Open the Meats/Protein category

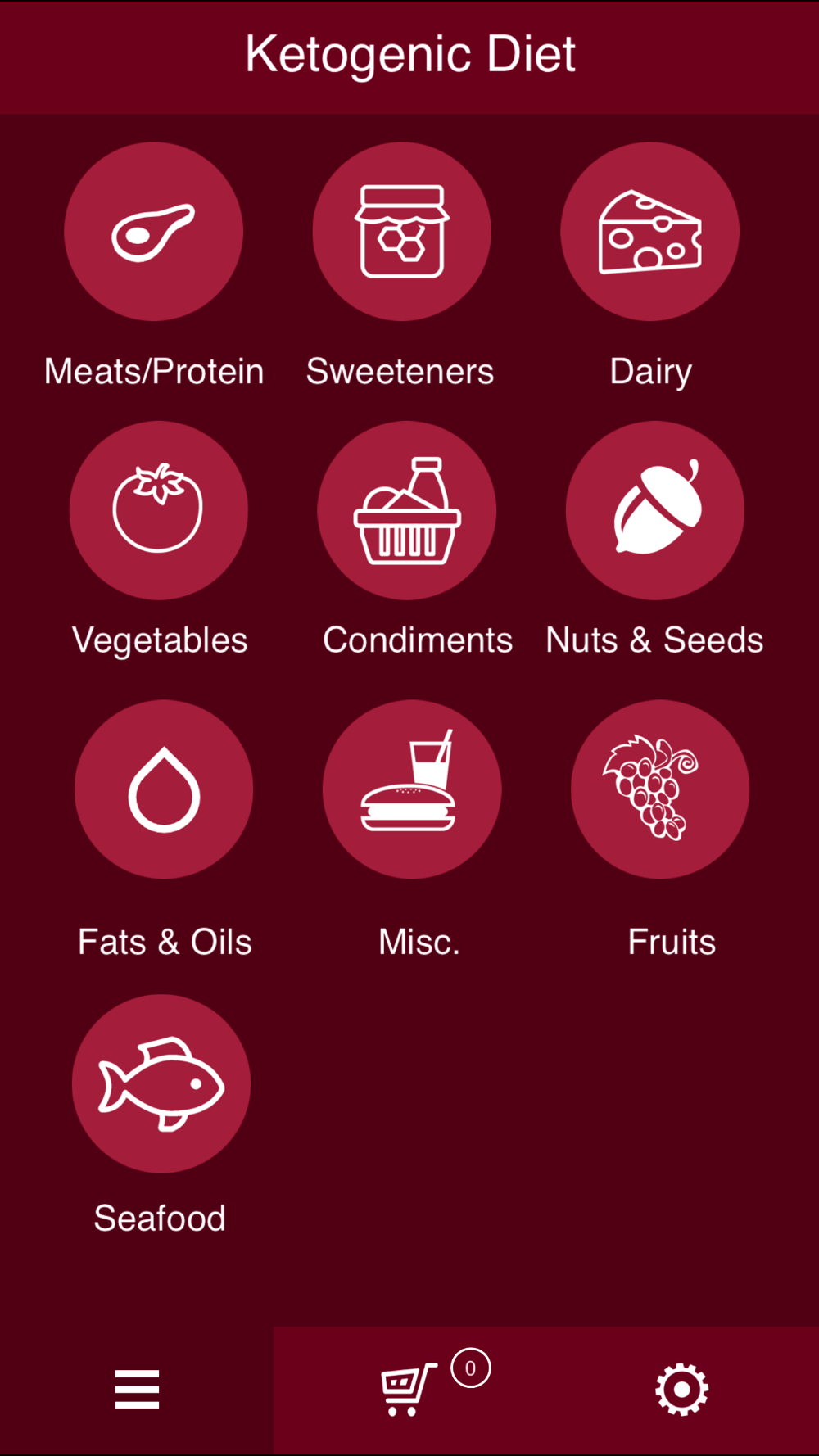153,232
